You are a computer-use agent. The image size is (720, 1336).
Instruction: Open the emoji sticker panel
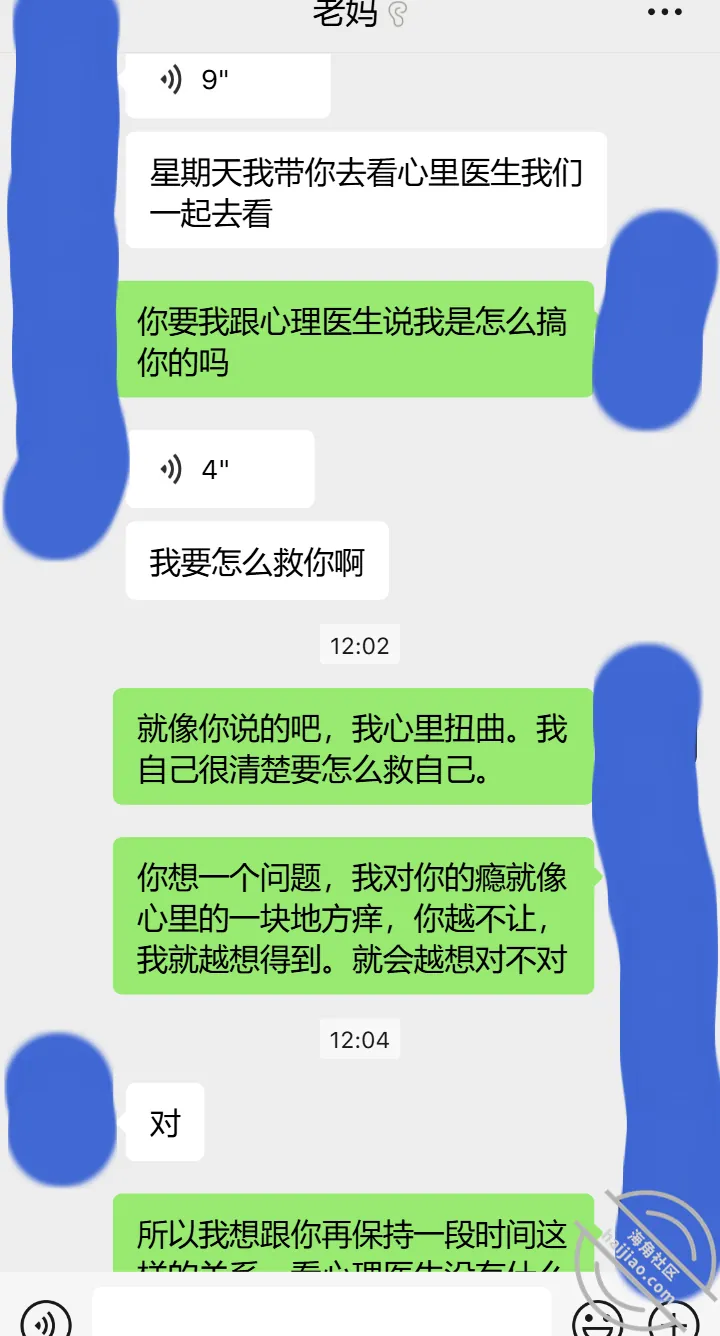600,1319
